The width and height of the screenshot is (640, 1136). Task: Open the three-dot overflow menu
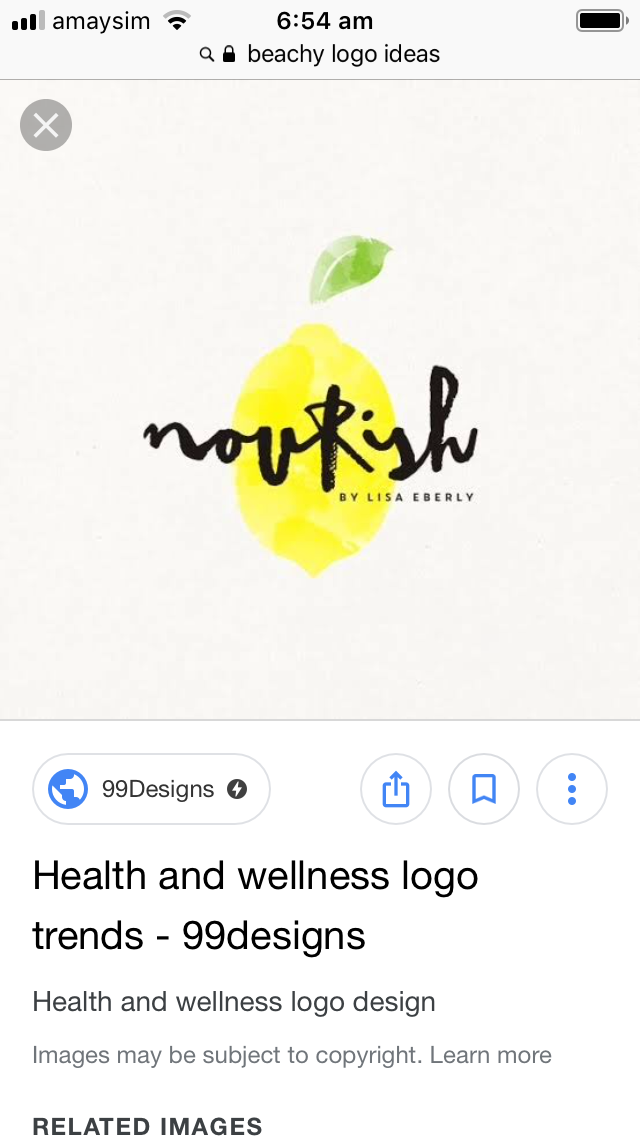pos(572,789)
